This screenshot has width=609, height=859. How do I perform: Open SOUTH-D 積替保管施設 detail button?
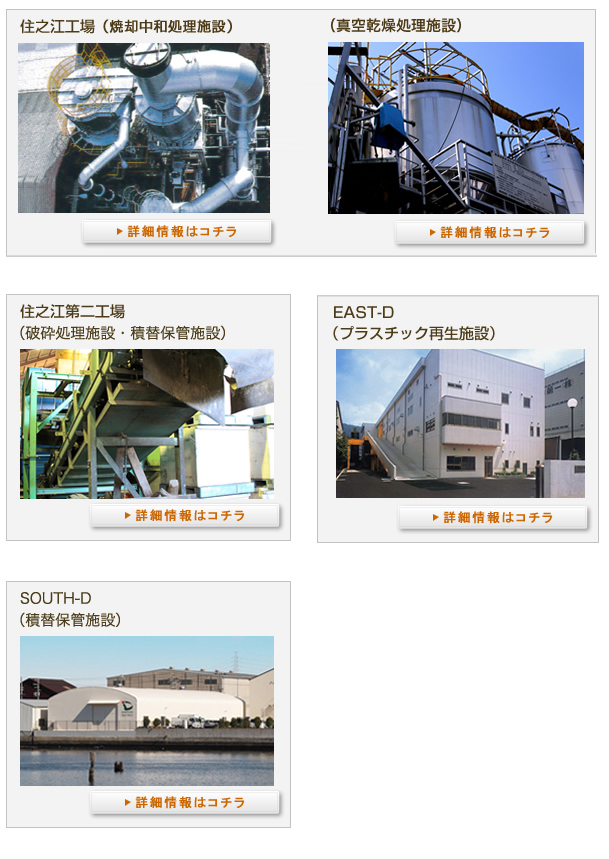point(185,802)
